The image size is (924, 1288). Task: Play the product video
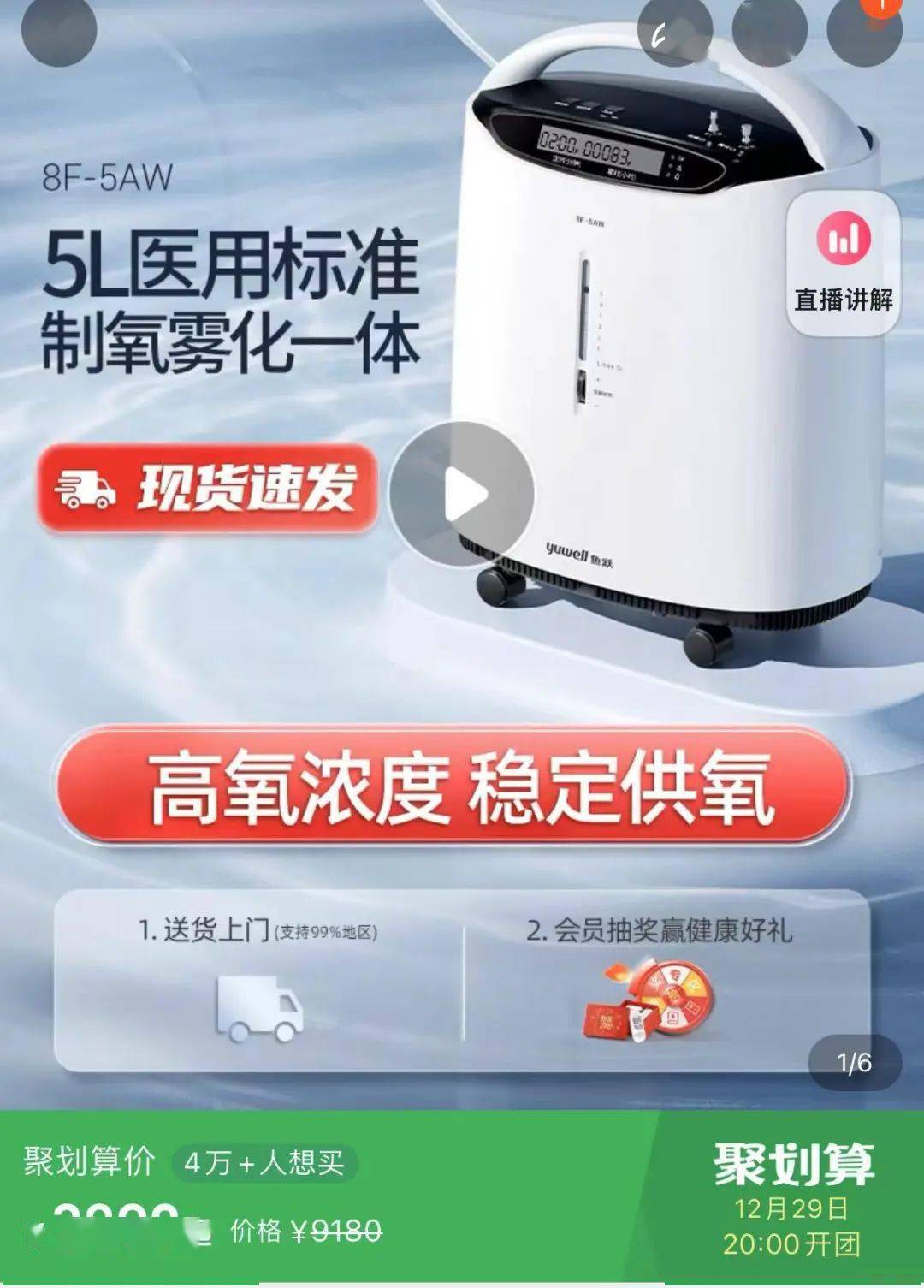pos(463,494)
